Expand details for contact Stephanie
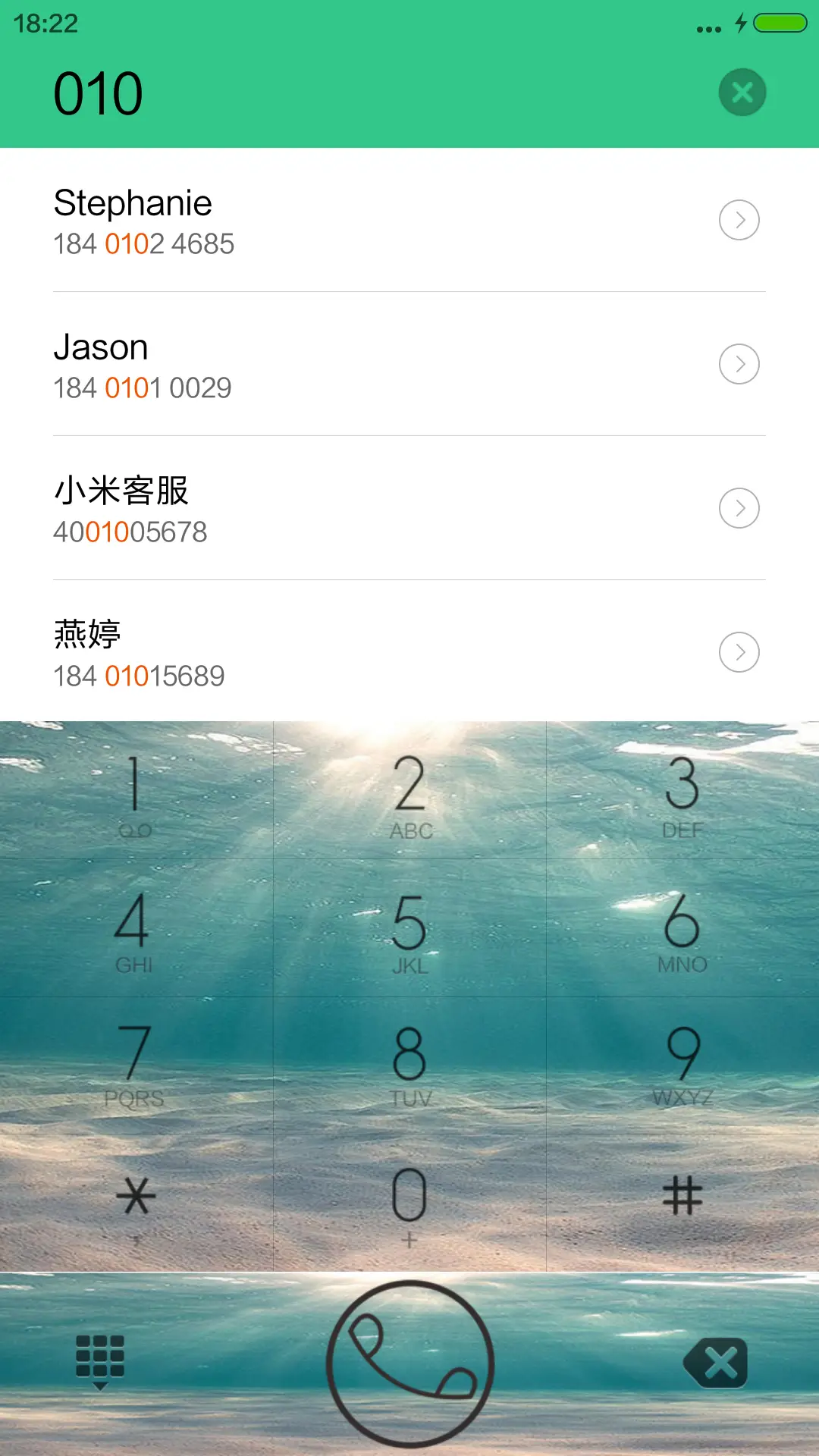 (739, 220)
